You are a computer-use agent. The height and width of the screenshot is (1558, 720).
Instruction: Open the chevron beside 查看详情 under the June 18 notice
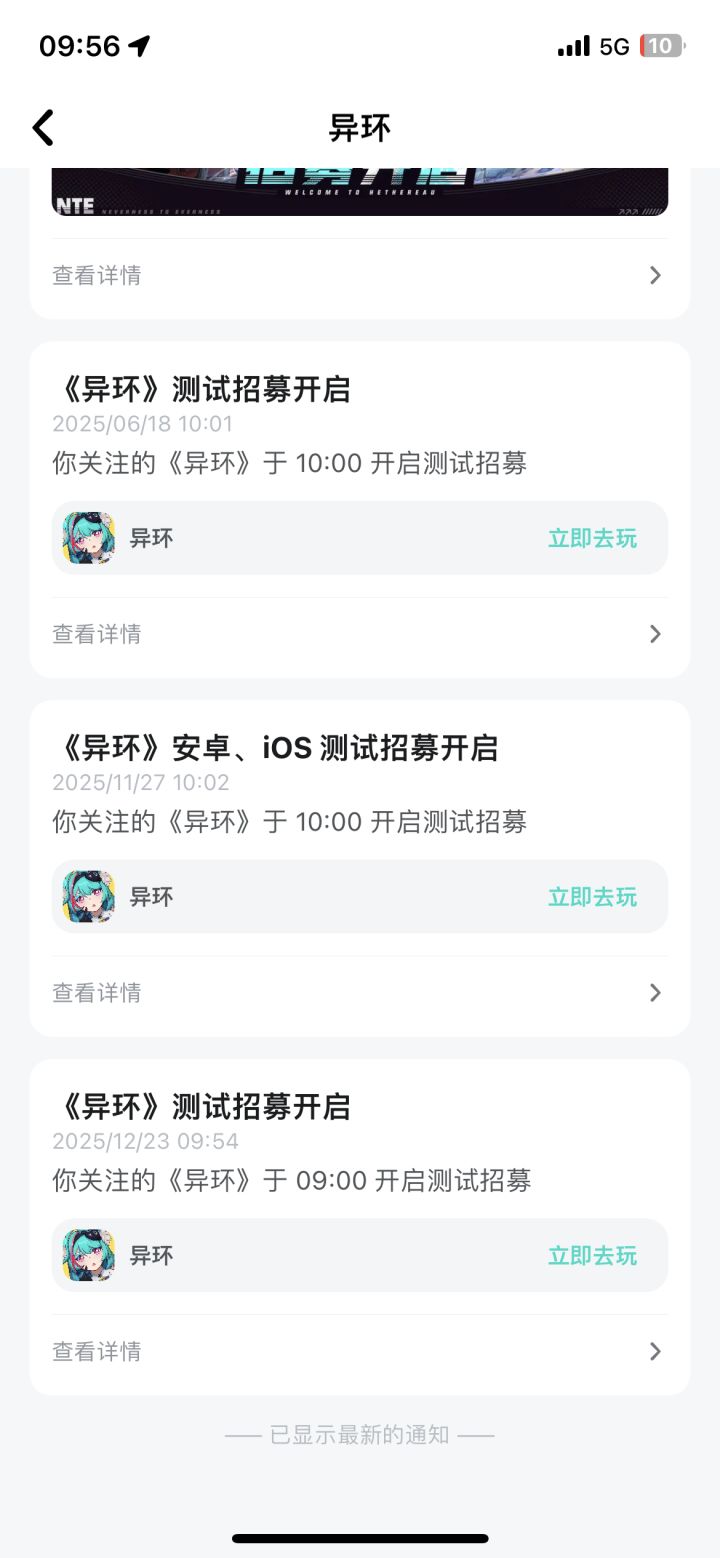pos(655,634)
